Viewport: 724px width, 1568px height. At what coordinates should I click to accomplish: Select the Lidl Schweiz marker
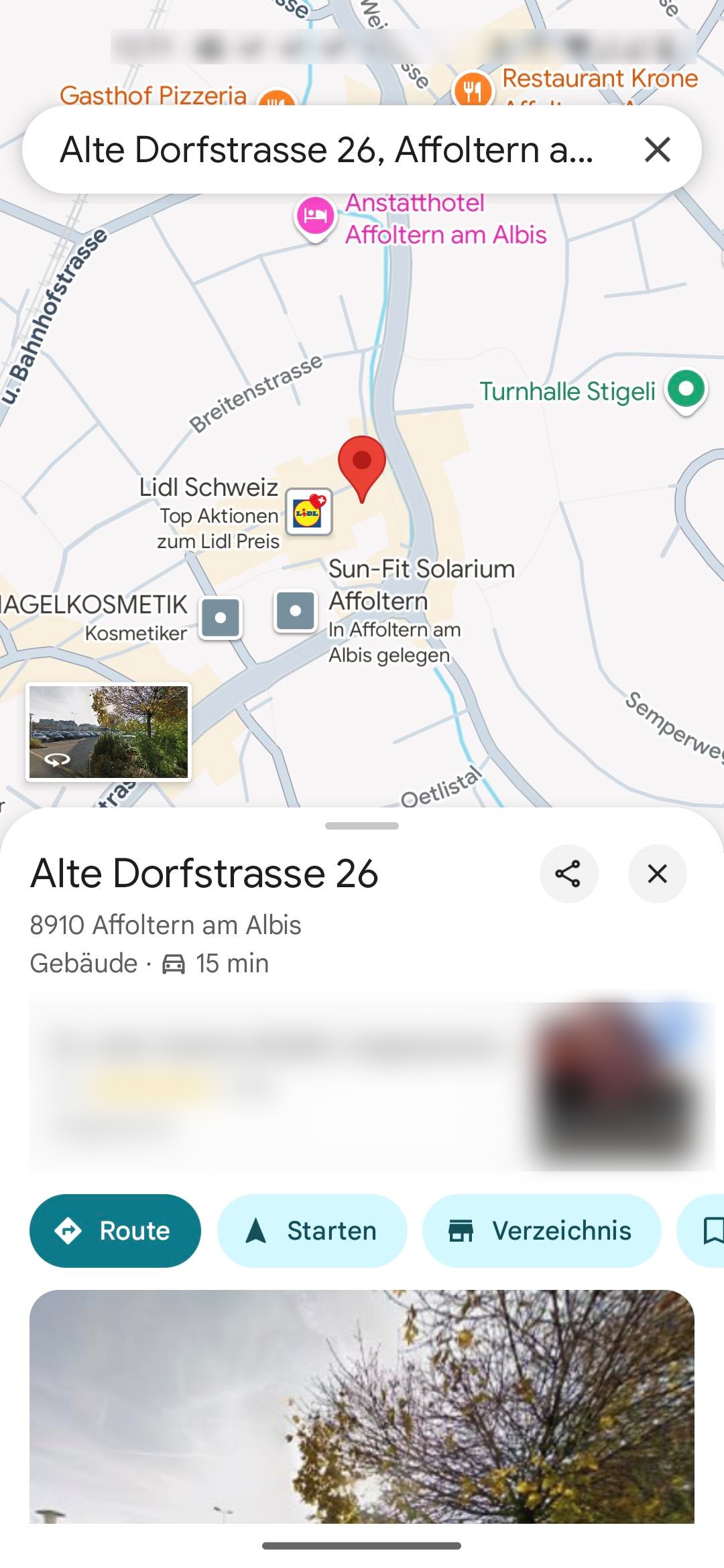click(309, 512)
